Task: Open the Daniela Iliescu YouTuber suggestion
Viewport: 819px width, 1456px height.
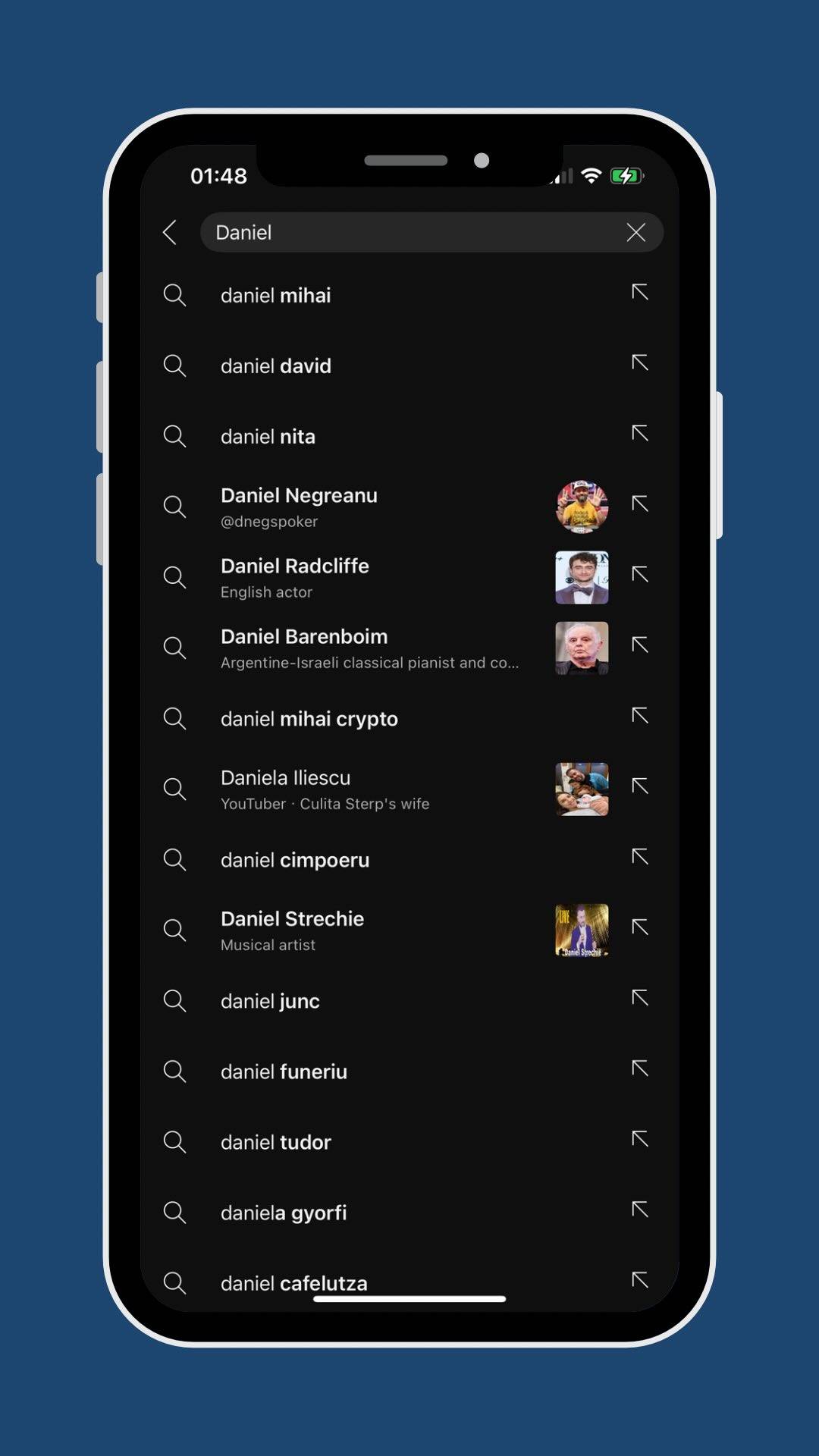Action: [409, 789]
